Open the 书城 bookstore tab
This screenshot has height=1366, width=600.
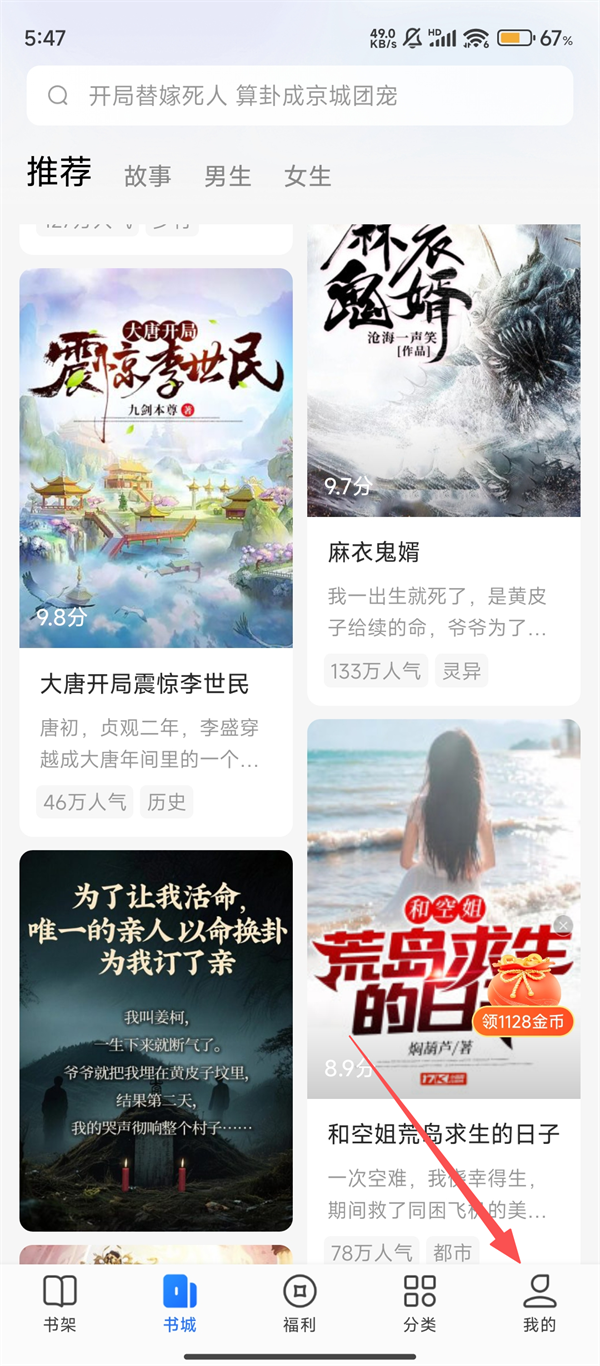click(180, 1304)
